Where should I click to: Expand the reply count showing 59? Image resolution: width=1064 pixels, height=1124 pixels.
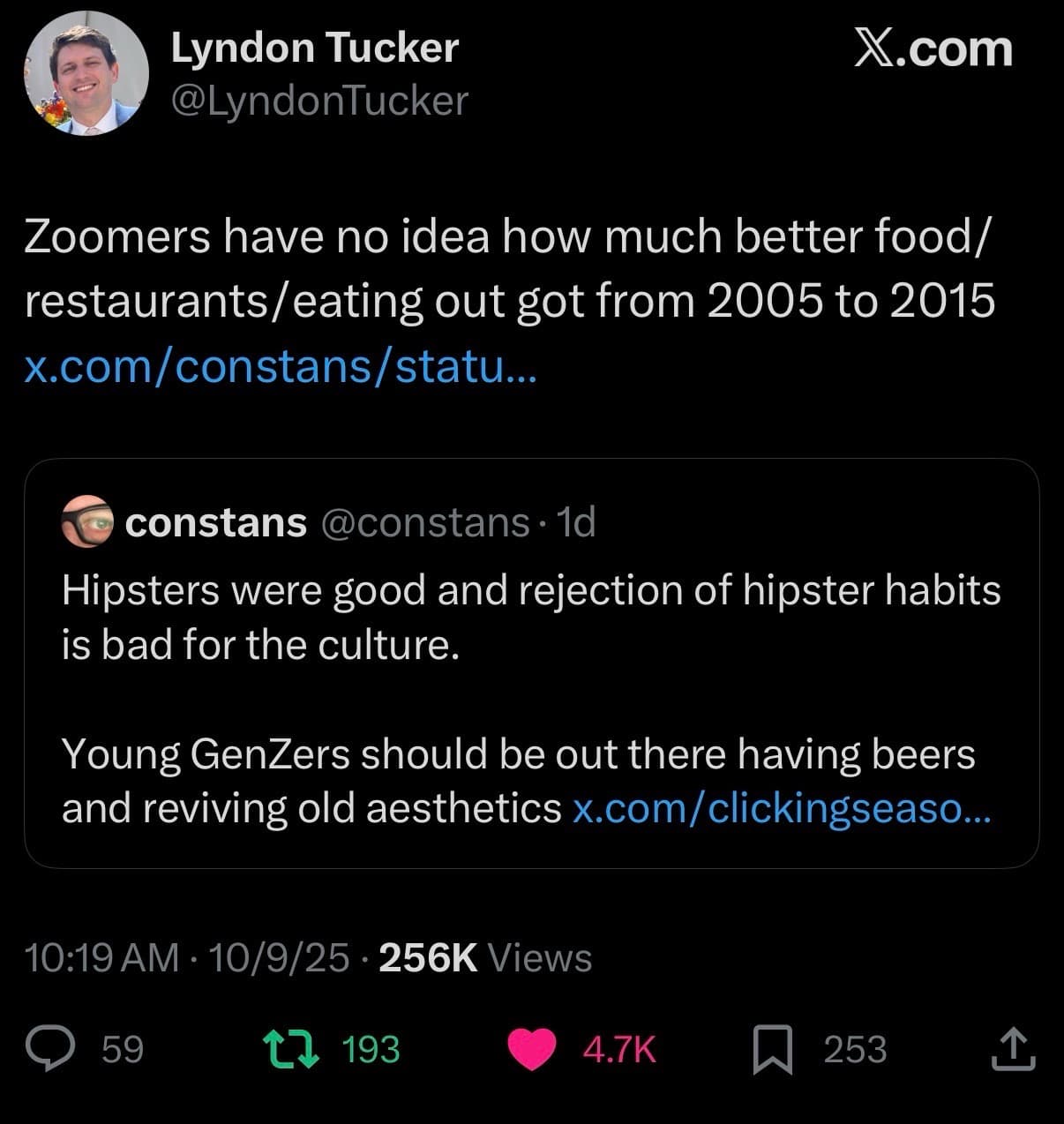[124, 1048]
